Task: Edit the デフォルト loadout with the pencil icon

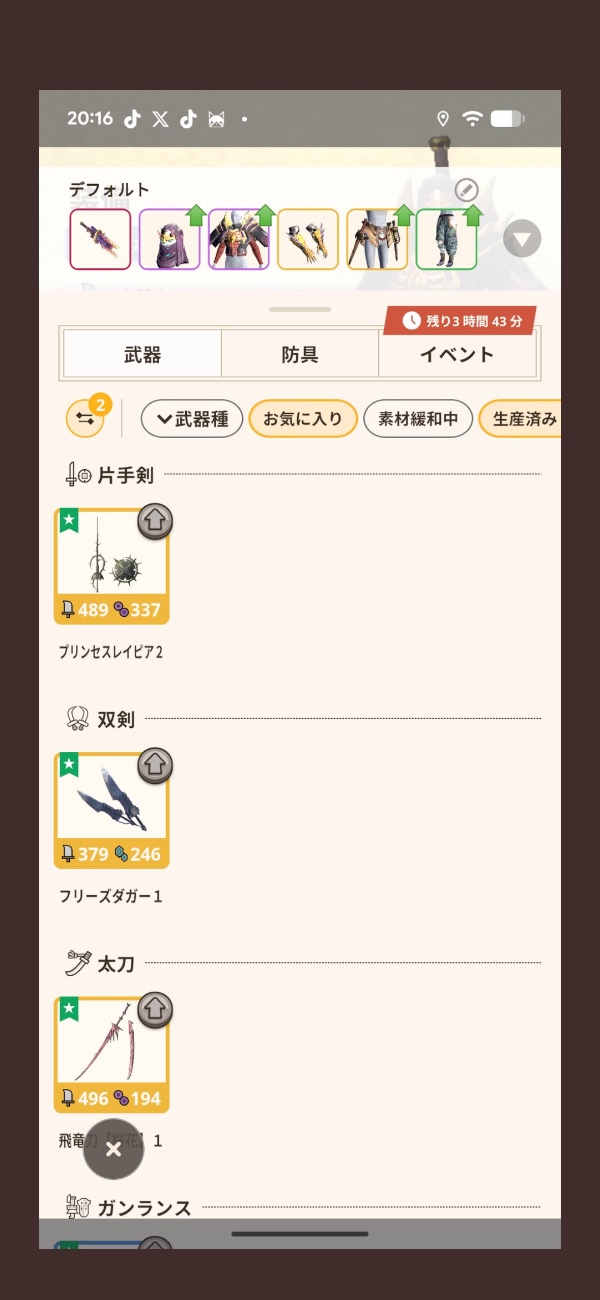Action: (x=466, y=190)
